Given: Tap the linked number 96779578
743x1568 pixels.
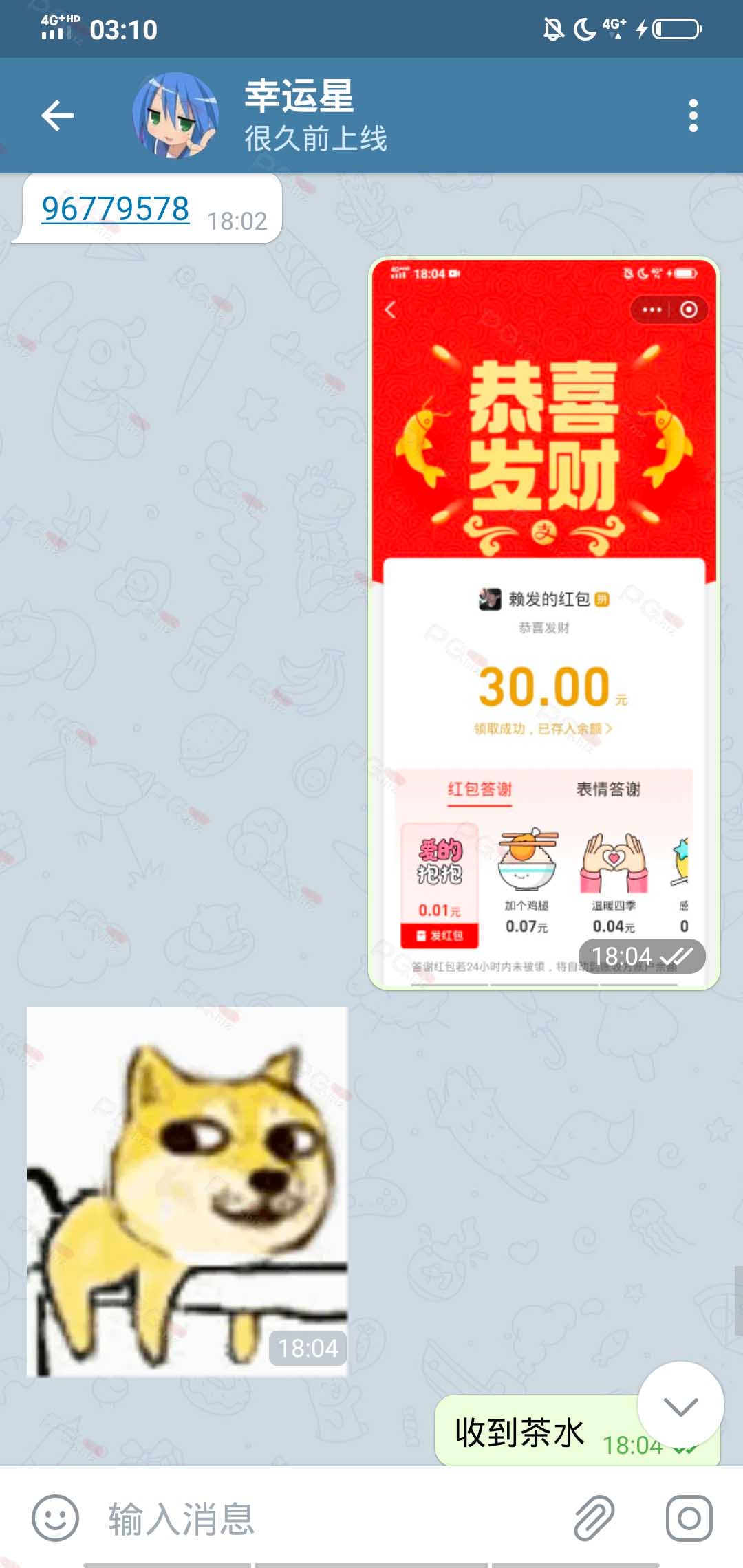Looking at the screenshot, I should pos(115,209).
